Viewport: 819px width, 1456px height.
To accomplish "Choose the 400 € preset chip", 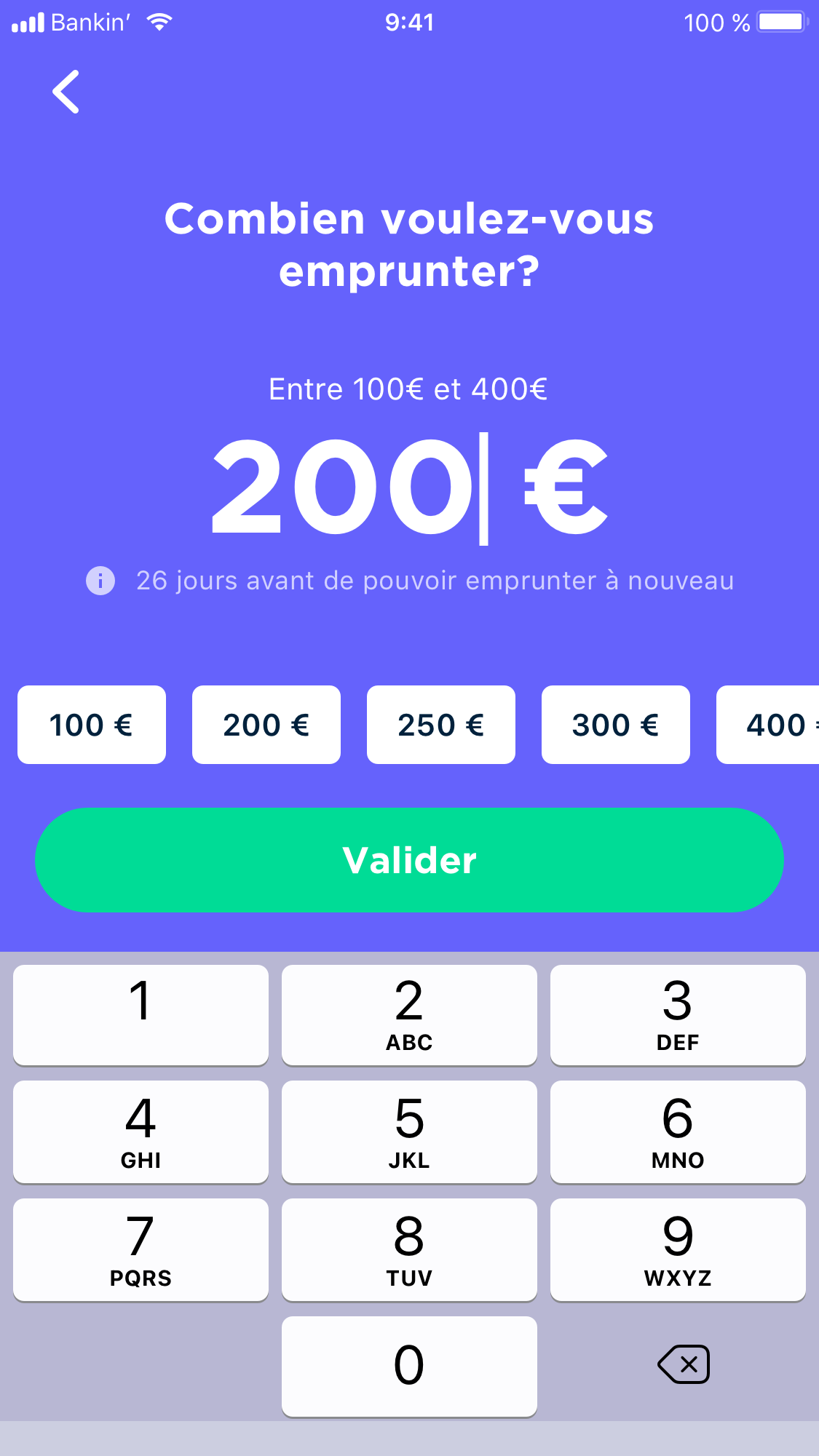I will (768, 725).
